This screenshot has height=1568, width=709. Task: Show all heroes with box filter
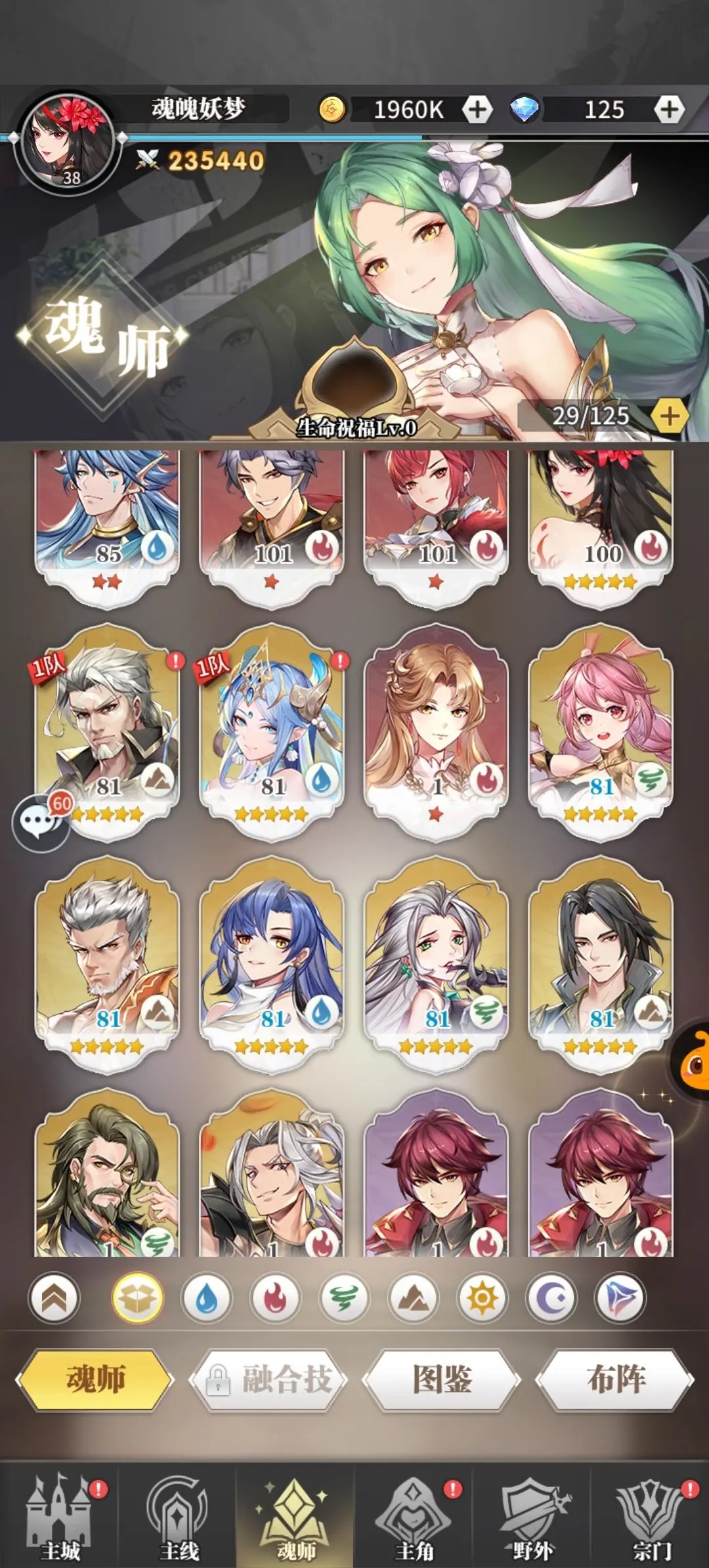(137, 1298)
